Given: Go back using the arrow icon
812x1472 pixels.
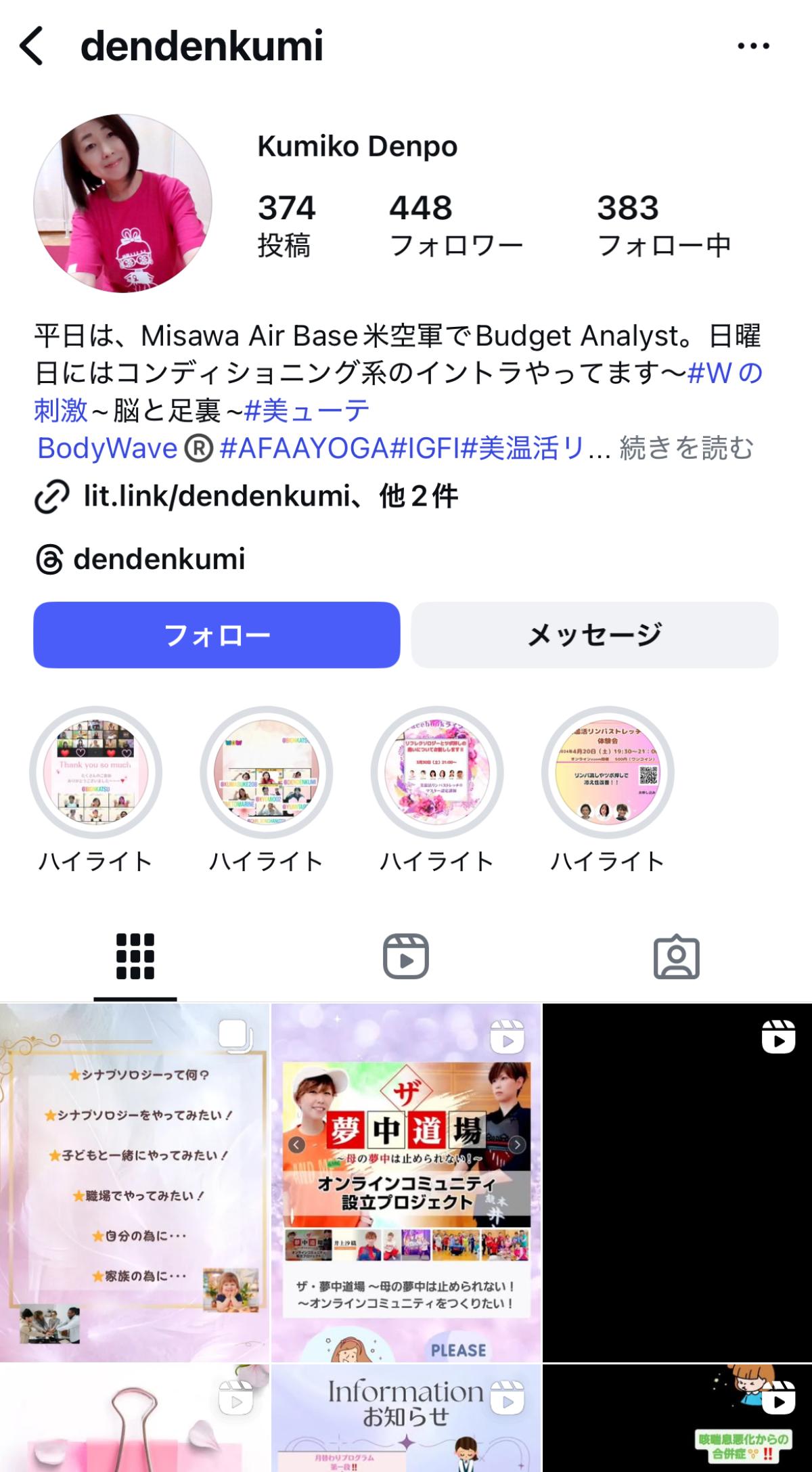Looking at the screenshot, I should click(x=32, y=46).
